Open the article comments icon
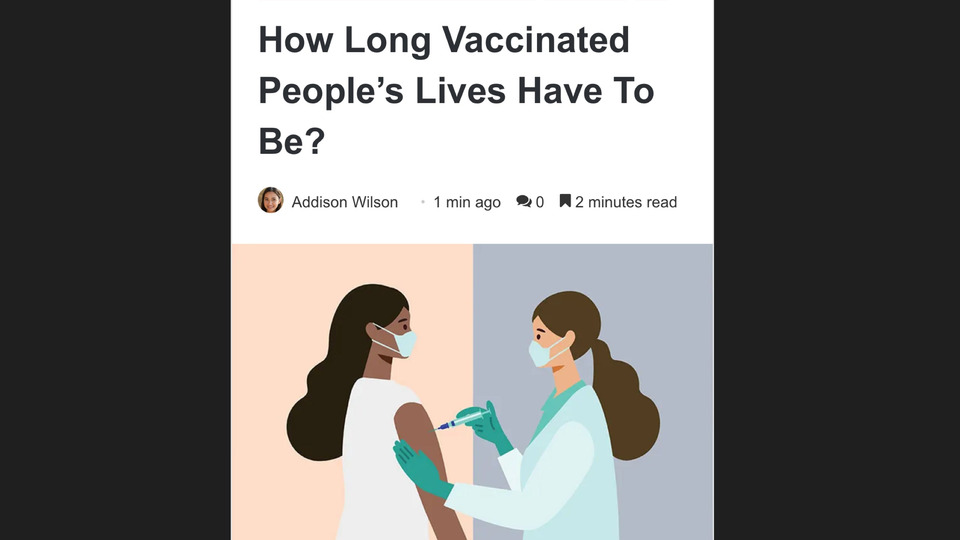Viewport: 960px width, 540px height. 524,202
